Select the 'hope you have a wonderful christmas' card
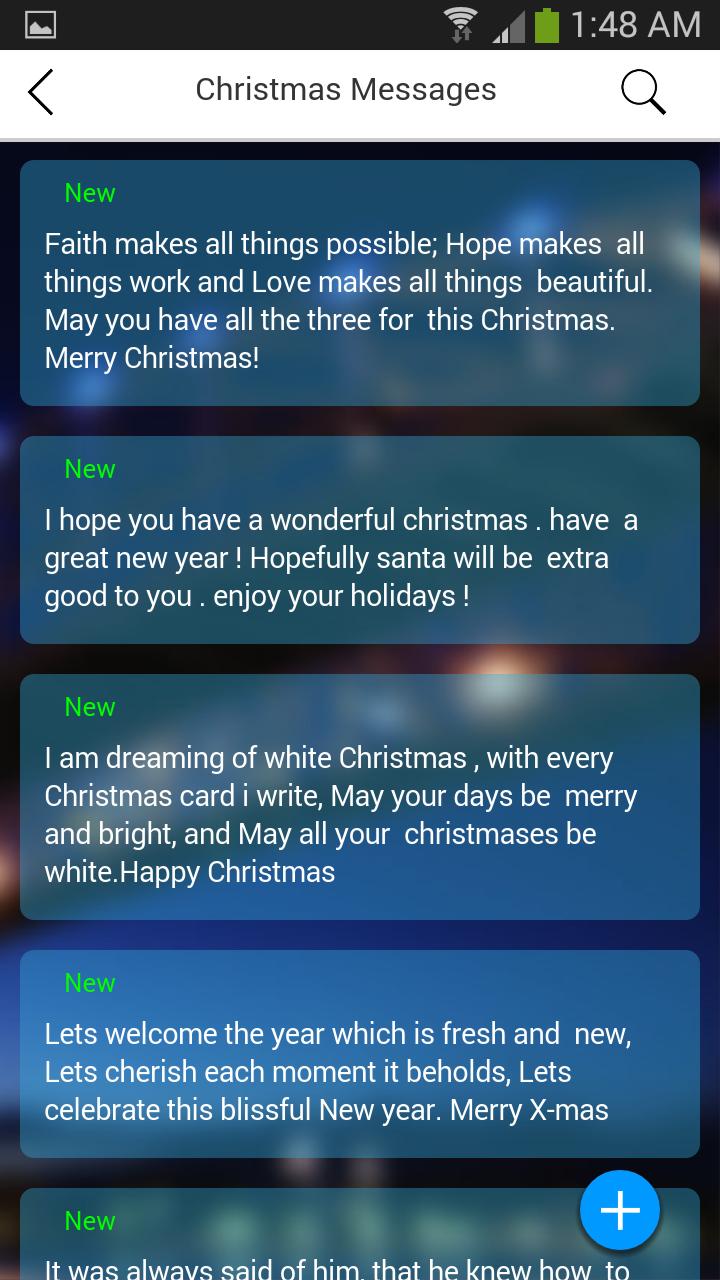The width and height of the screenshot is (720, 1280). click(x=360, y=540)
